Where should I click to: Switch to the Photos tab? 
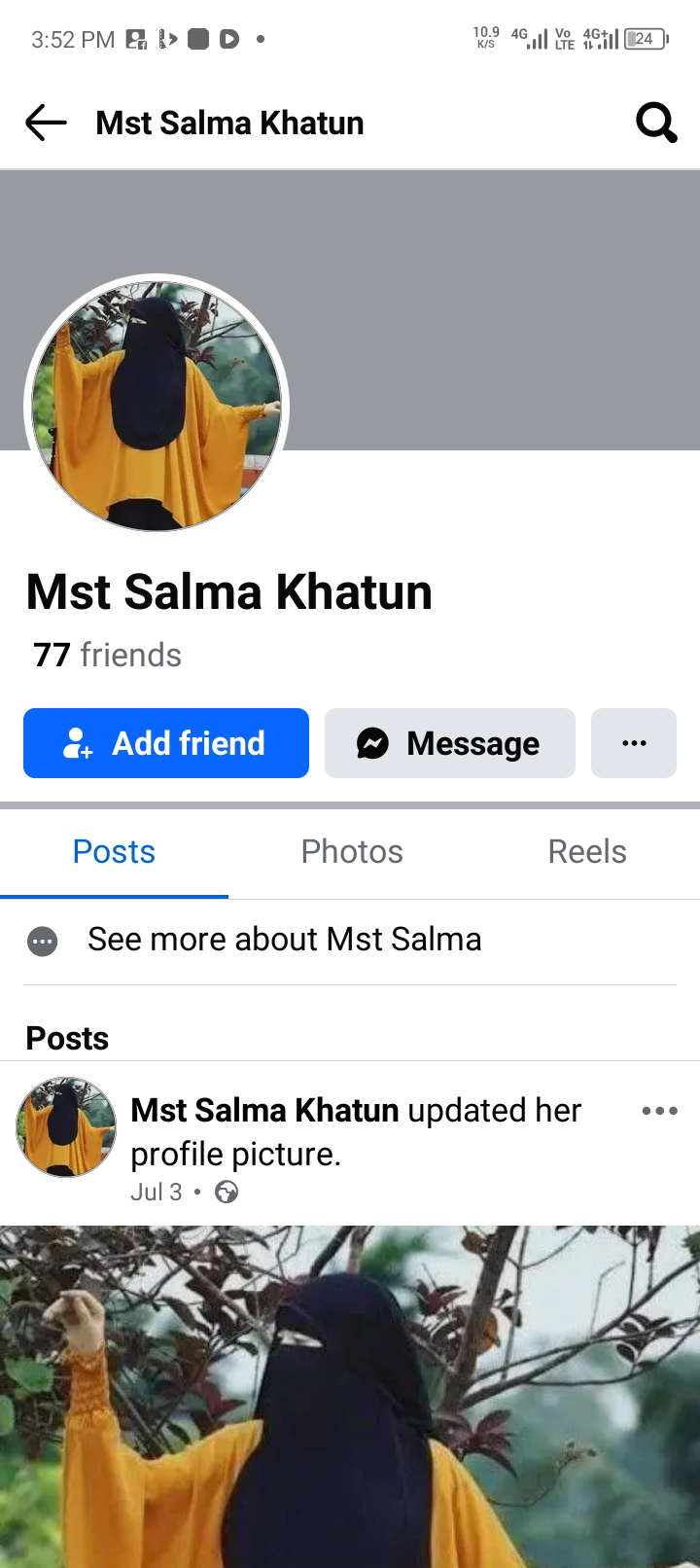352,852
